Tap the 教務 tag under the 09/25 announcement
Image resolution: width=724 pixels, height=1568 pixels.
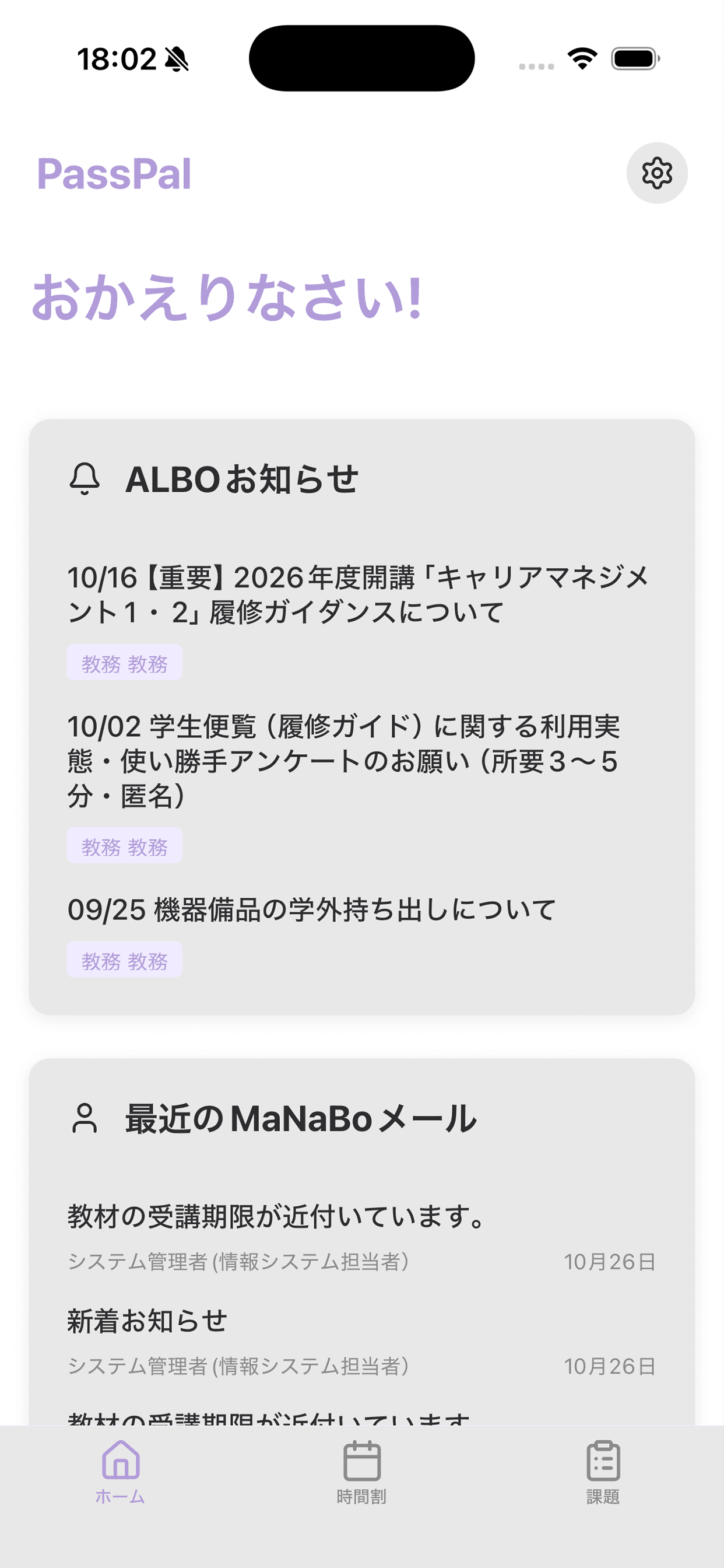click(125, 960)
